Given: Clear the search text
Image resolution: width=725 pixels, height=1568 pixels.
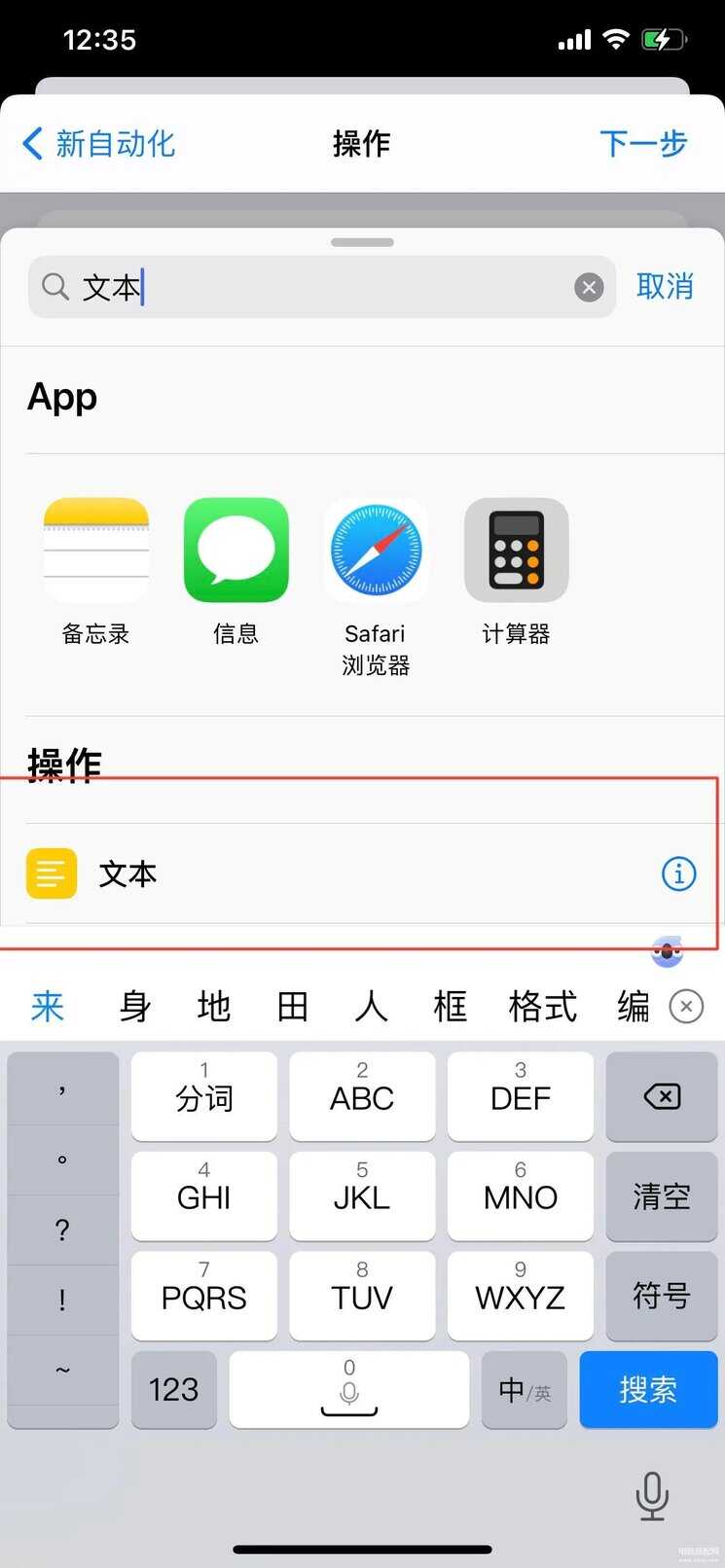Looking at the screenshot, I should [589, 287].
